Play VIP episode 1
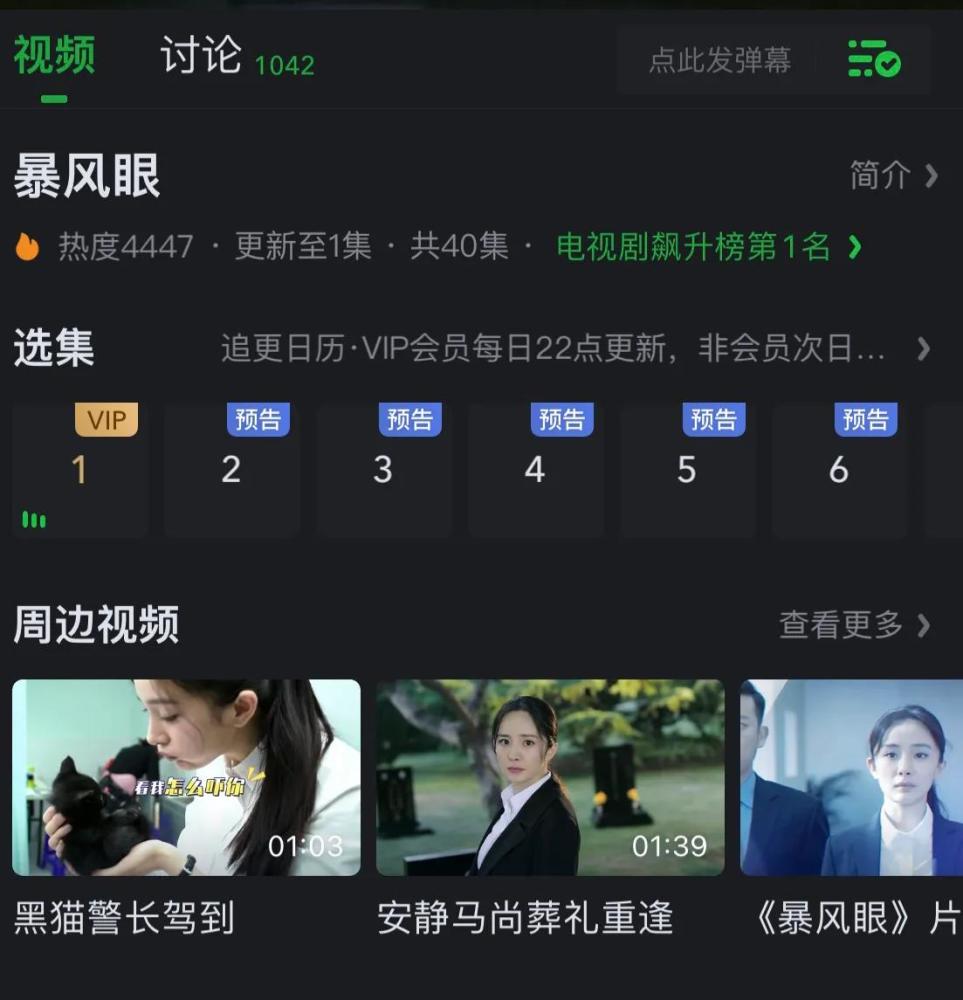This screenshot has height=1000, width=963. pyautogui.click(x=80, y=470)
